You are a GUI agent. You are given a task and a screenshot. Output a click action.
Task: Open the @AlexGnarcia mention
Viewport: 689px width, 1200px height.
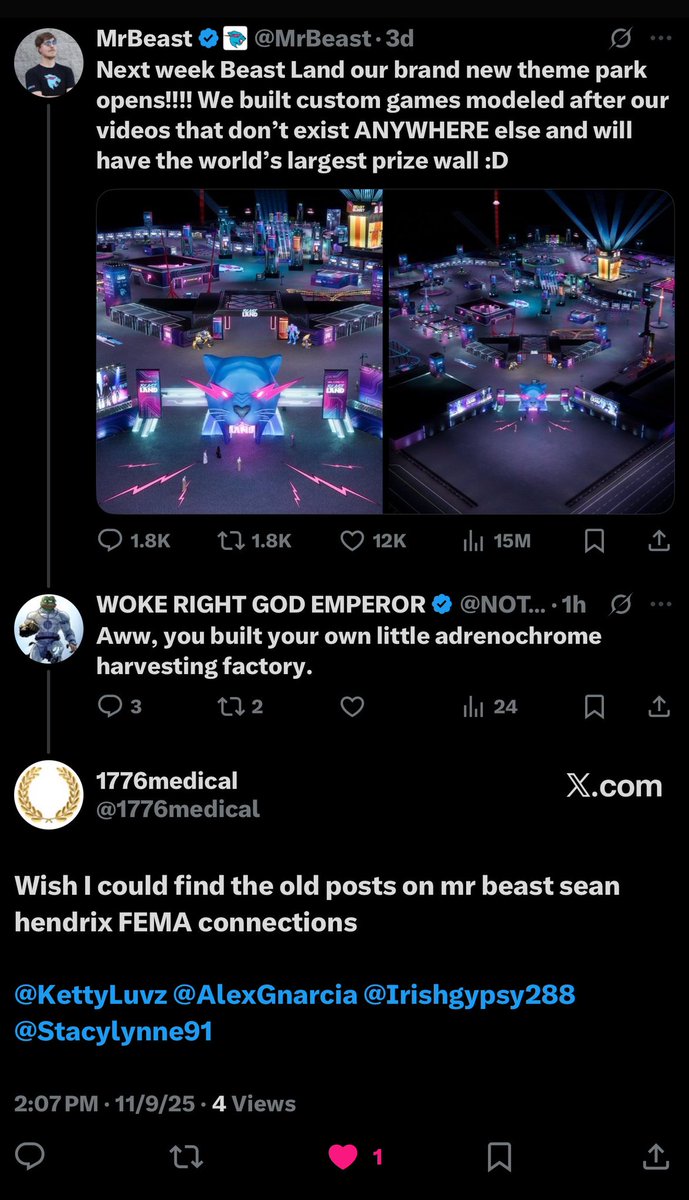tap(264, 994)
